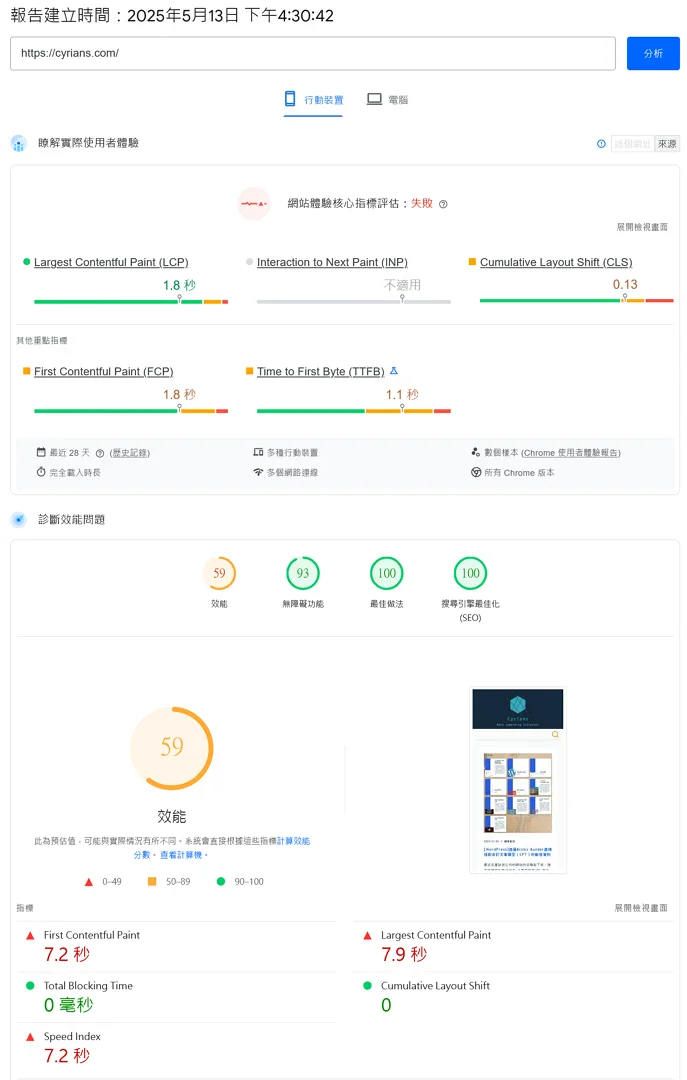
Task: Expand the view under the core web vitals assessment
Action: (x=642, y=227)
